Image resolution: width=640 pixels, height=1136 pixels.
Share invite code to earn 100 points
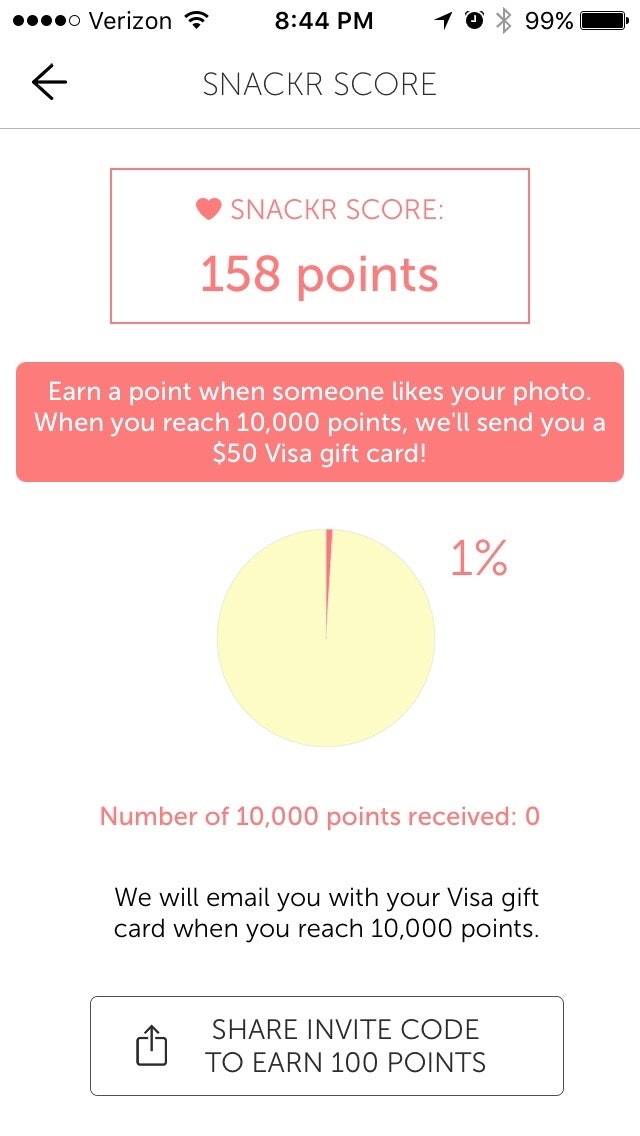pyautogui.click(x=327, y=1045)
